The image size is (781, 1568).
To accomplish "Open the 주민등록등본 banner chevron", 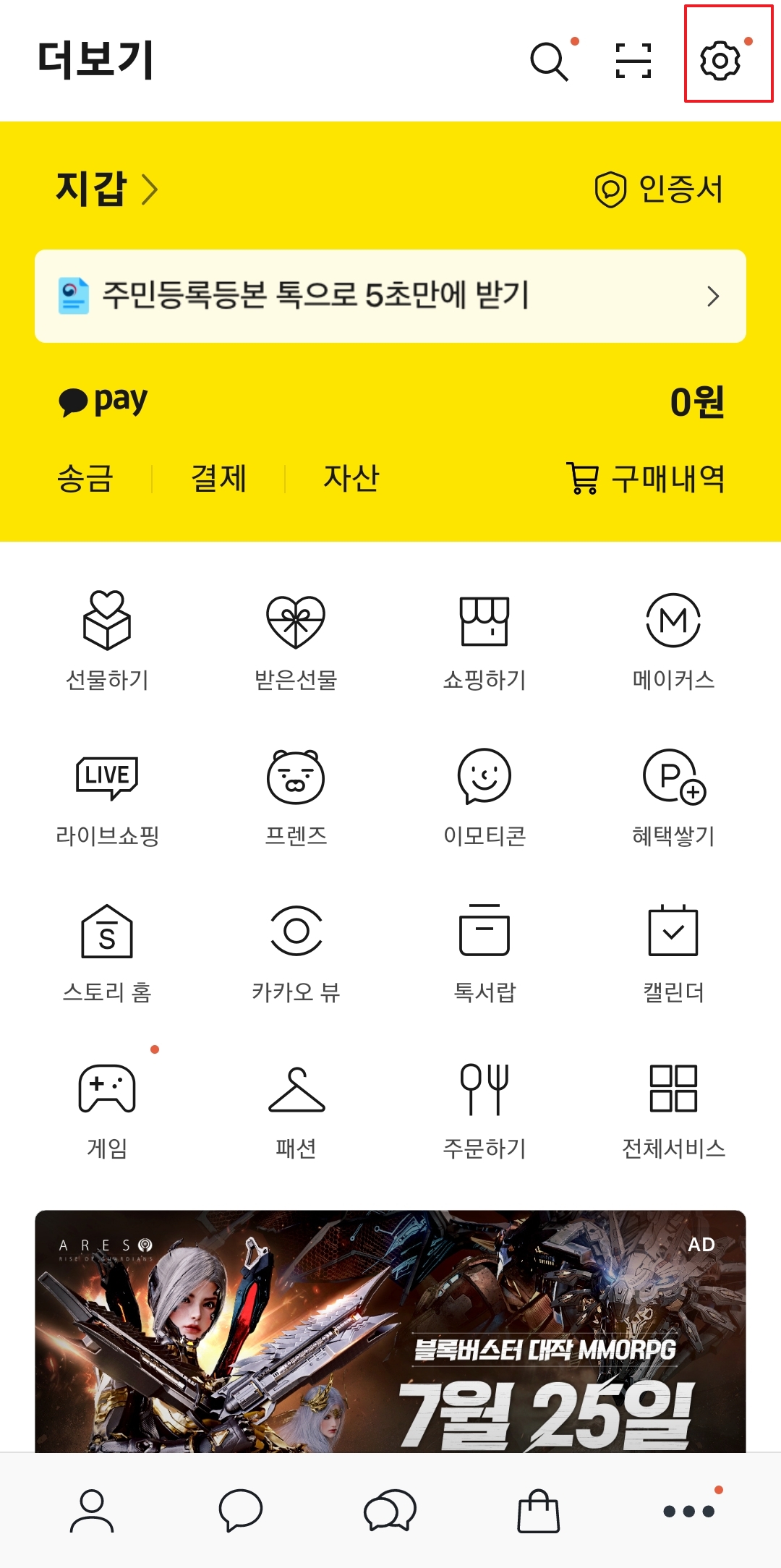I will coord(714,296).
